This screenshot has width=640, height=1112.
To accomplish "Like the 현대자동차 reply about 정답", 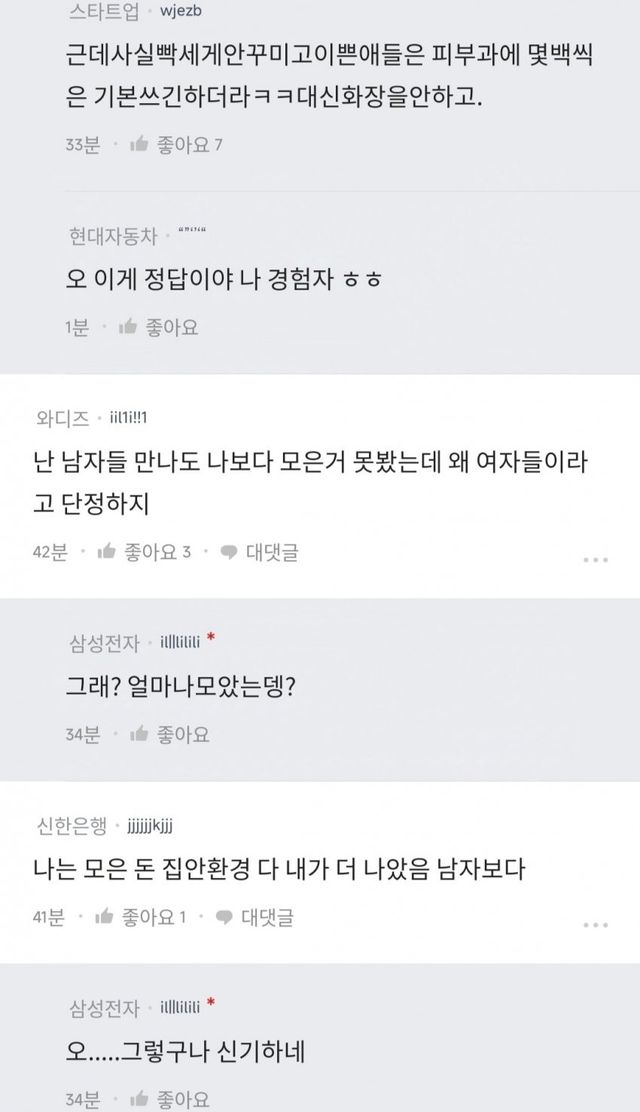I will tap(159, 327).
